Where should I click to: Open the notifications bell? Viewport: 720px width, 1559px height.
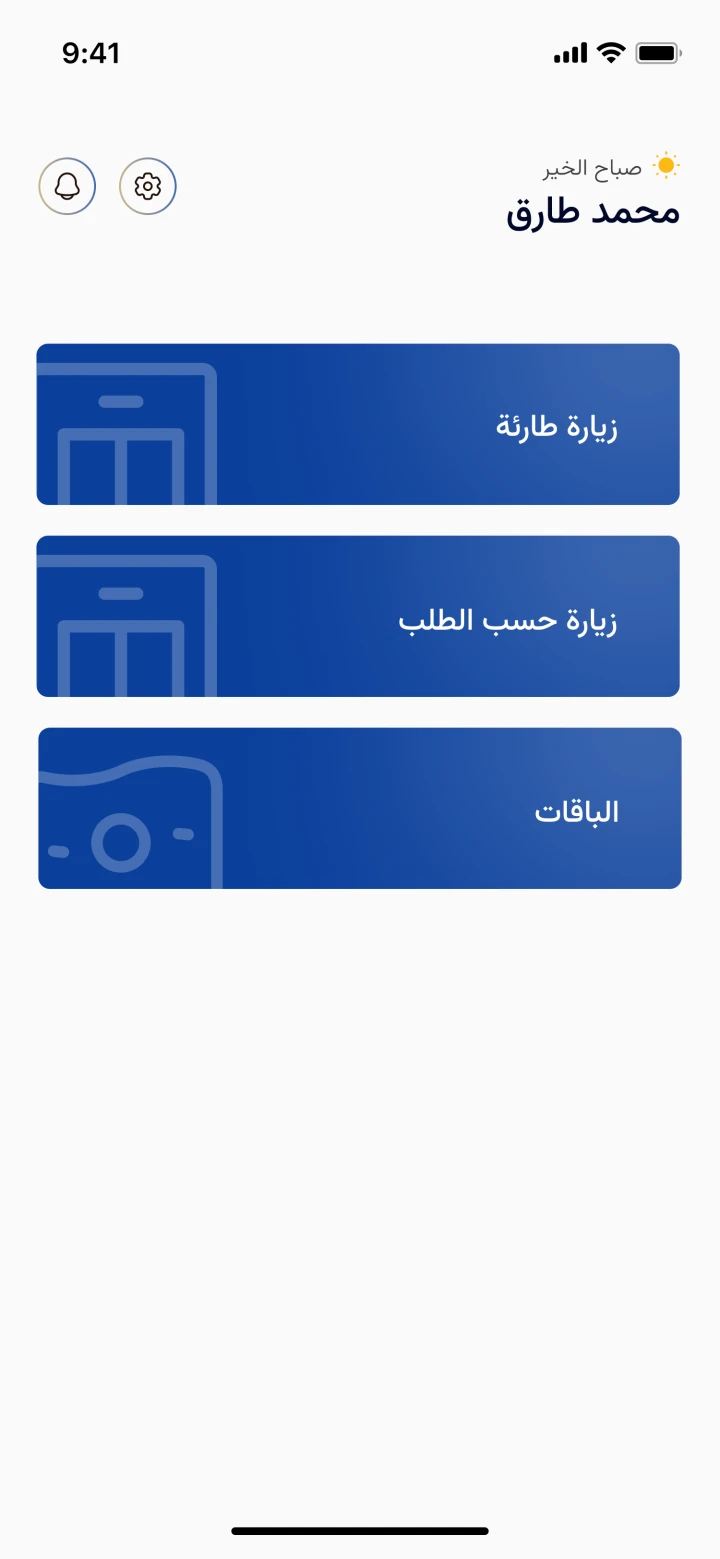click(67, 186)
